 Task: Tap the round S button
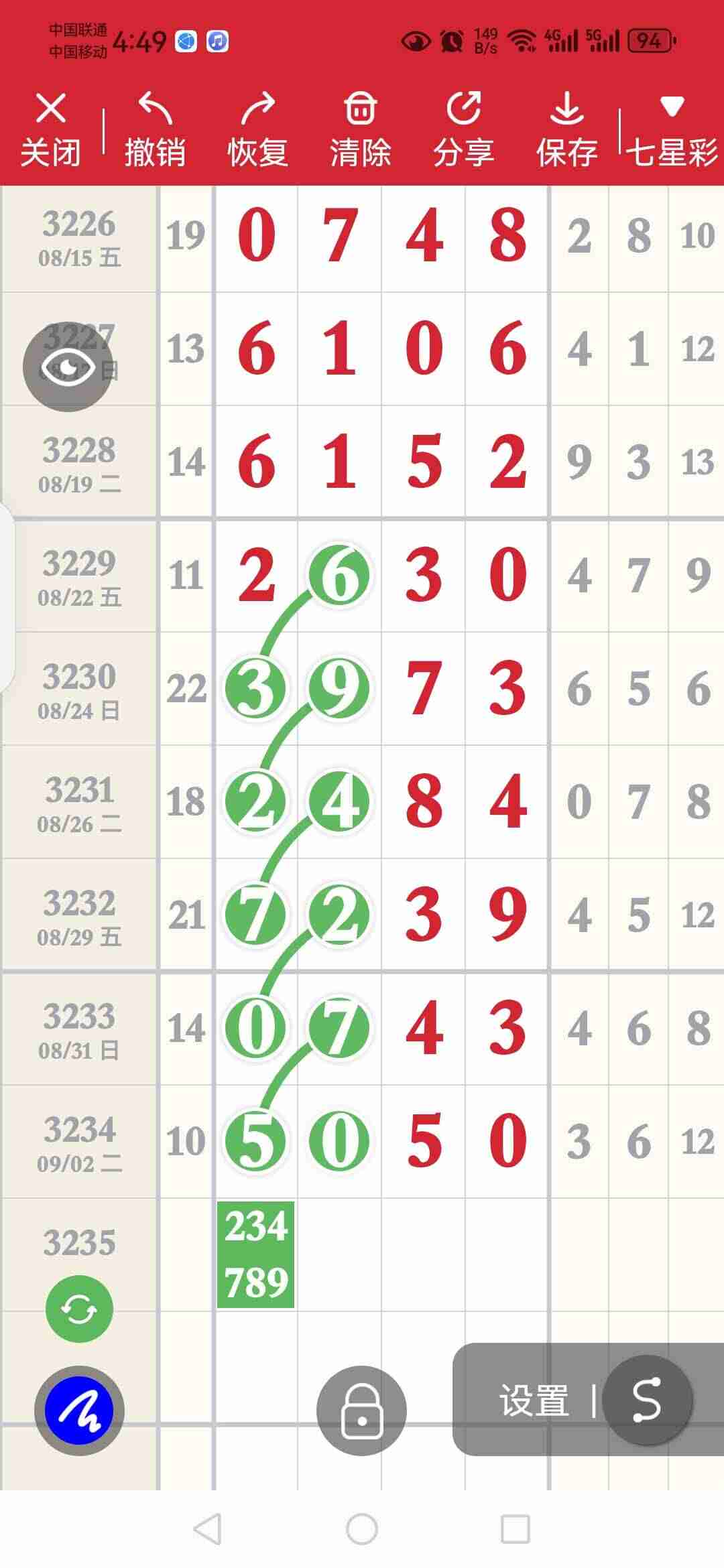(x=647, y=1400)
